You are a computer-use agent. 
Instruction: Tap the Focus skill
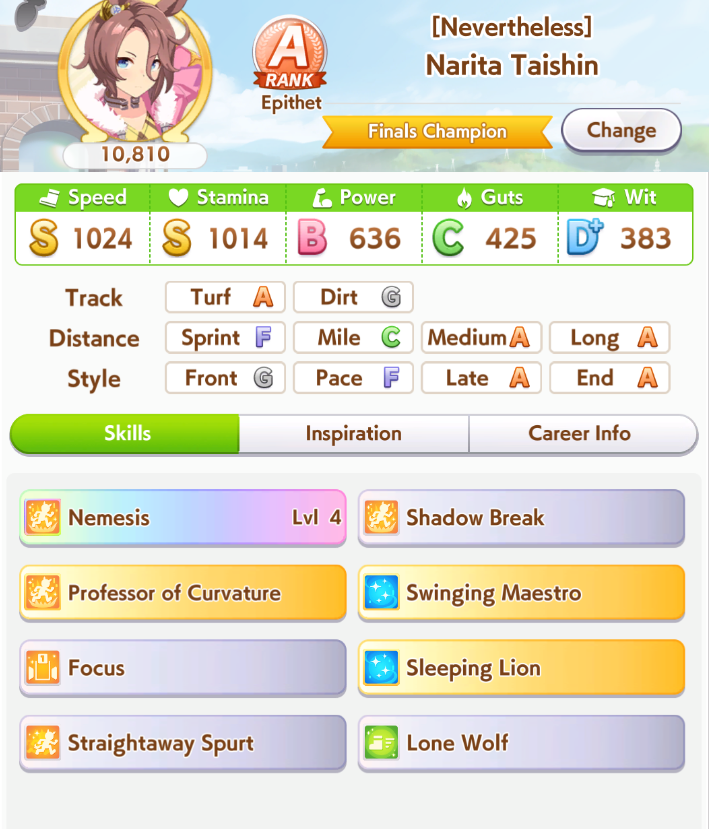point(183,668)
